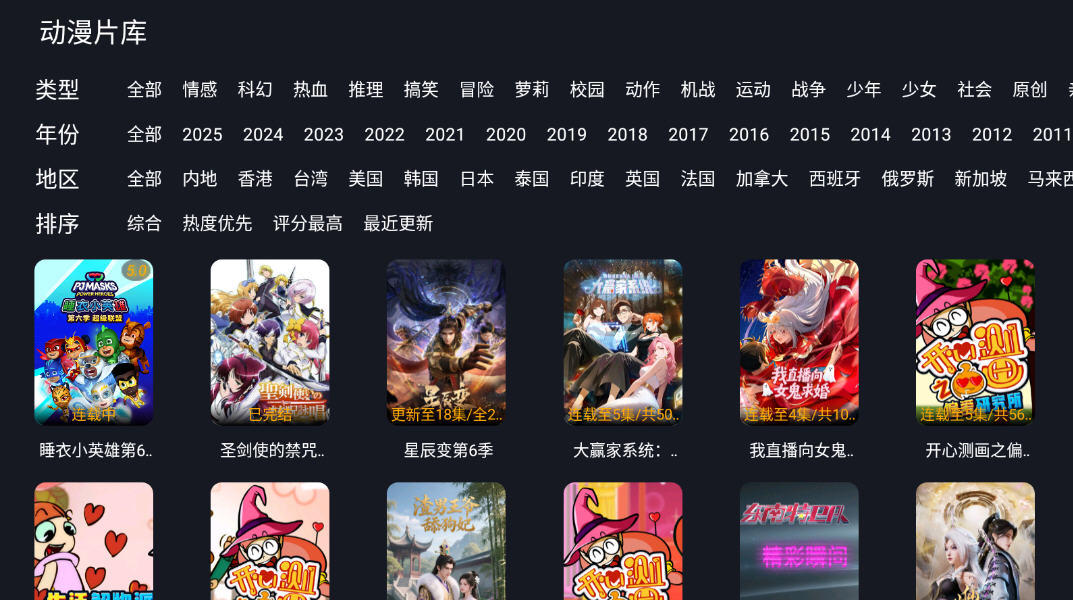Sort by 最近更新
This screenshot has height=600, width=1073.
tap(398, 224)
